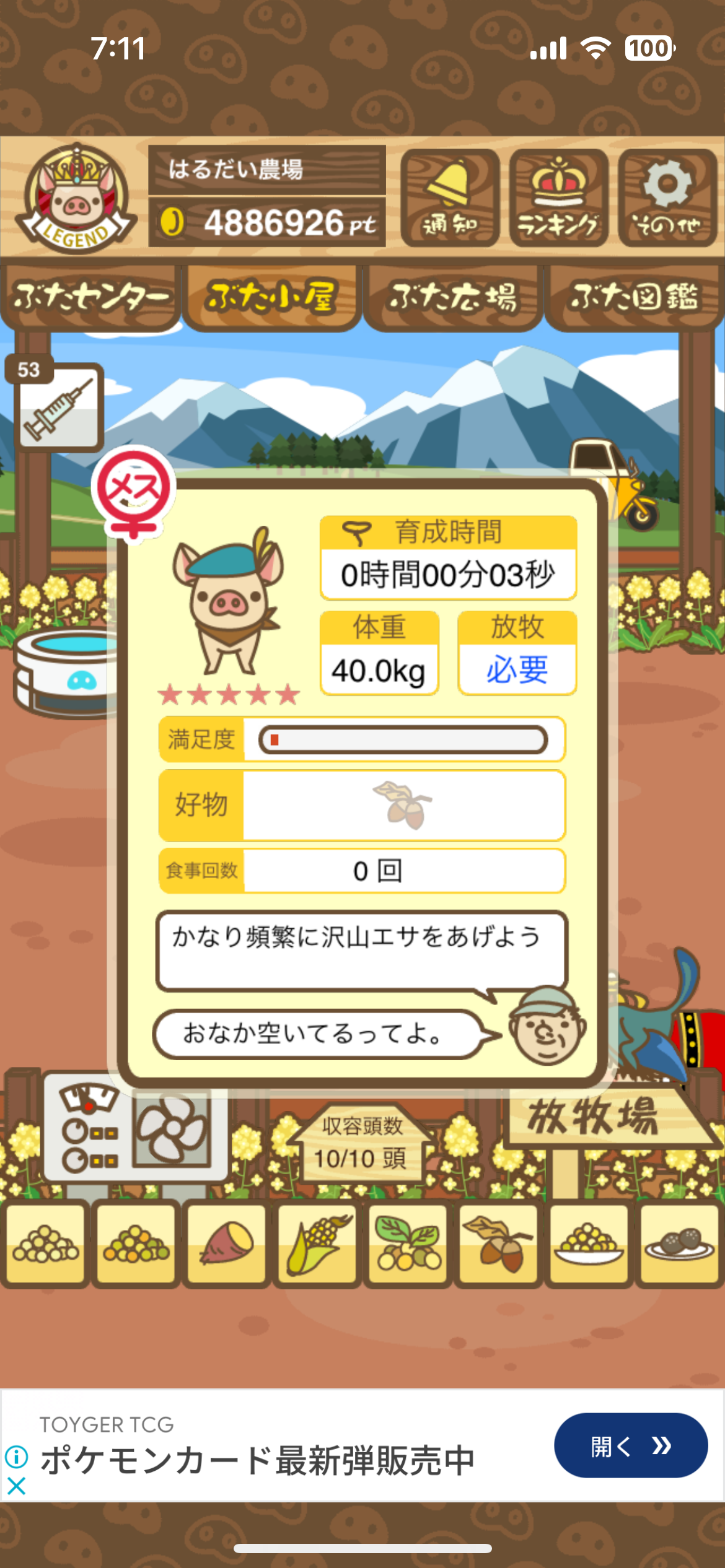Choose the corn feed
This screenshot has height=1568, width=725.
317,1244
